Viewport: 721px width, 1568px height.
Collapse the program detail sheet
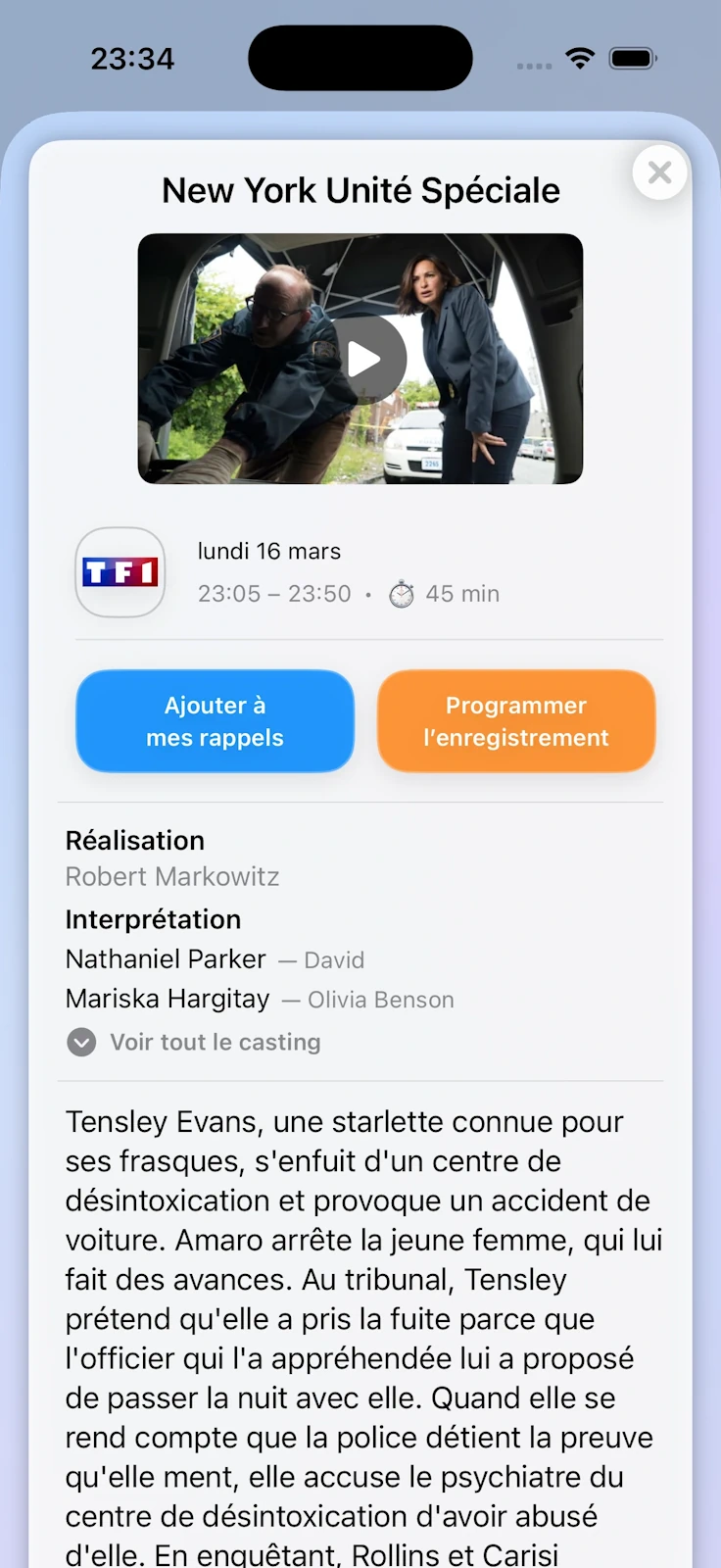tap(659, 171)
